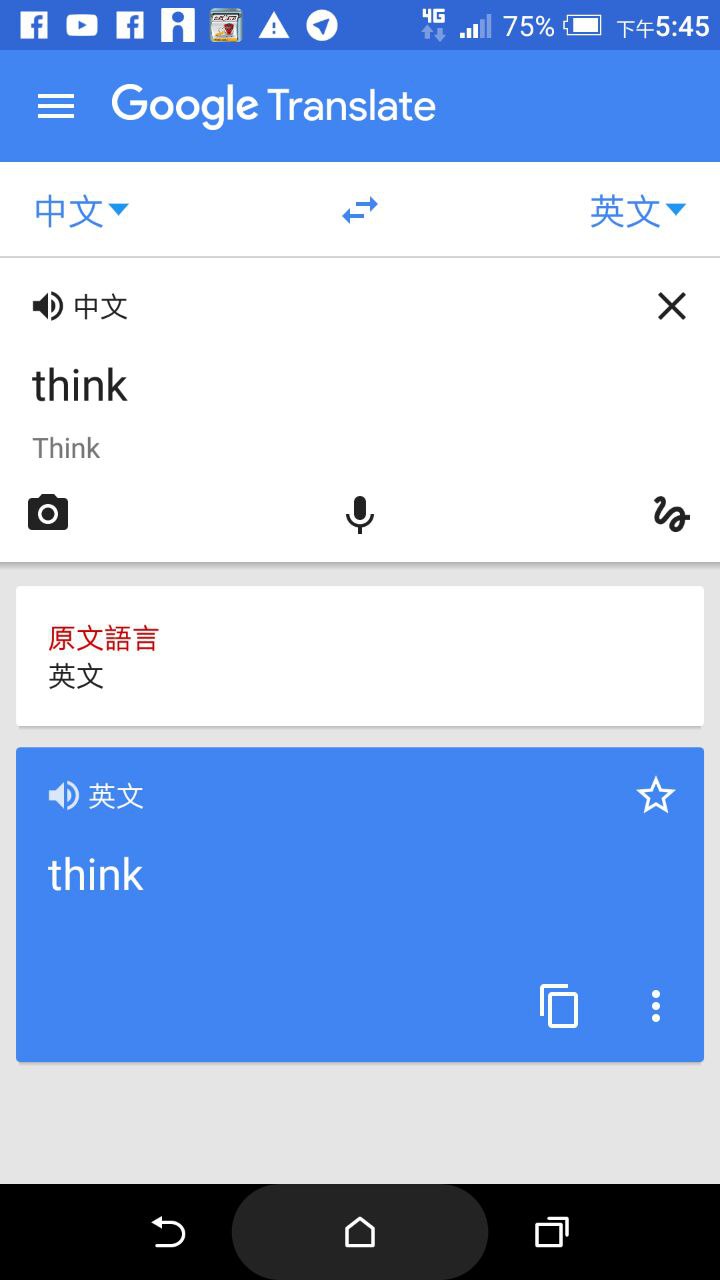Open camera translation
The height and width of the screenshot is (1280, 720).
[x=48, y=513]
